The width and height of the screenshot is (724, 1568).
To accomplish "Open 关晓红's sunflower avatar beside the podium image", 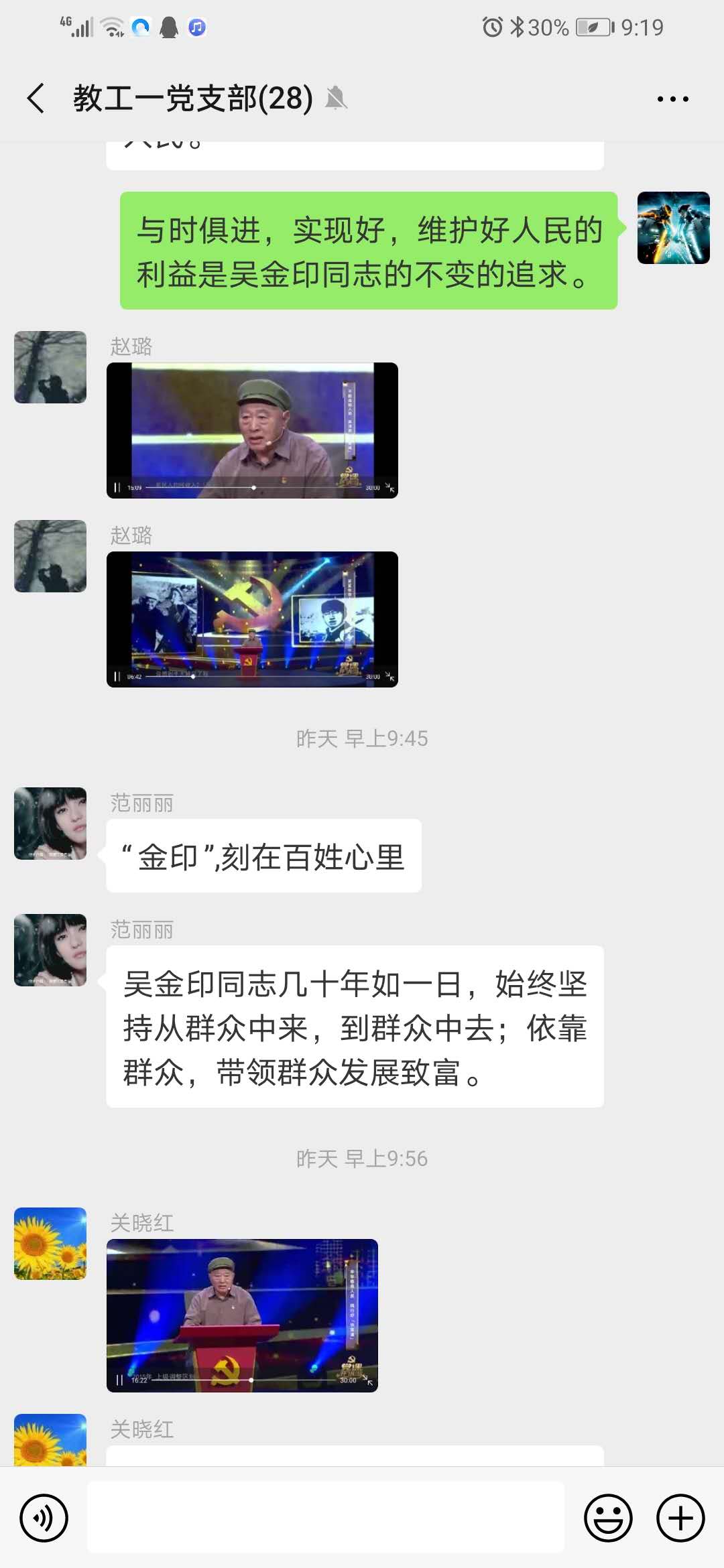I will [50, 1244].
